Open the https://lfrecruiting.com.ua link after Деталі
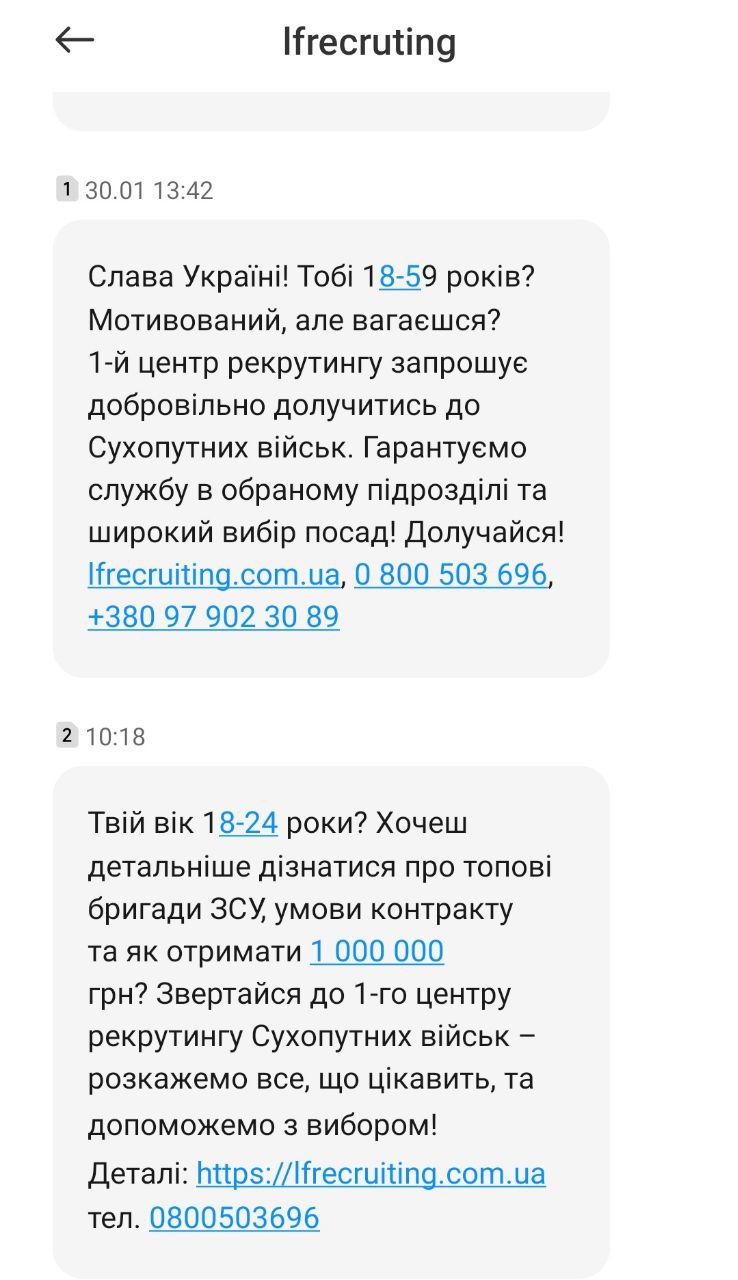Viewport: 738px width, 1280px height. 371,1172
